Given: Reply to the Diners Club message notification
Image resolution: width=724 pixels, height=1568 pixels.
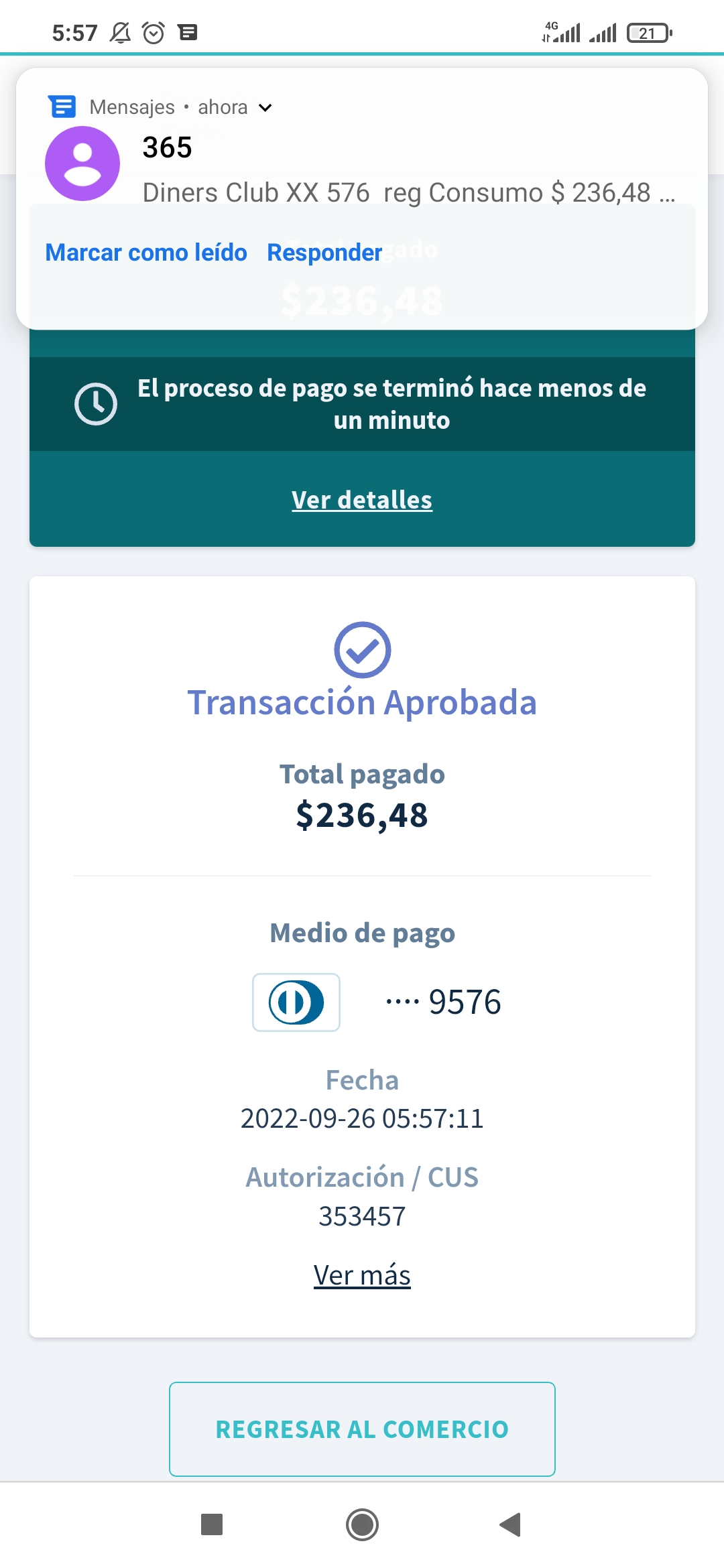Looking at the screenshot, I should point(324,253).
